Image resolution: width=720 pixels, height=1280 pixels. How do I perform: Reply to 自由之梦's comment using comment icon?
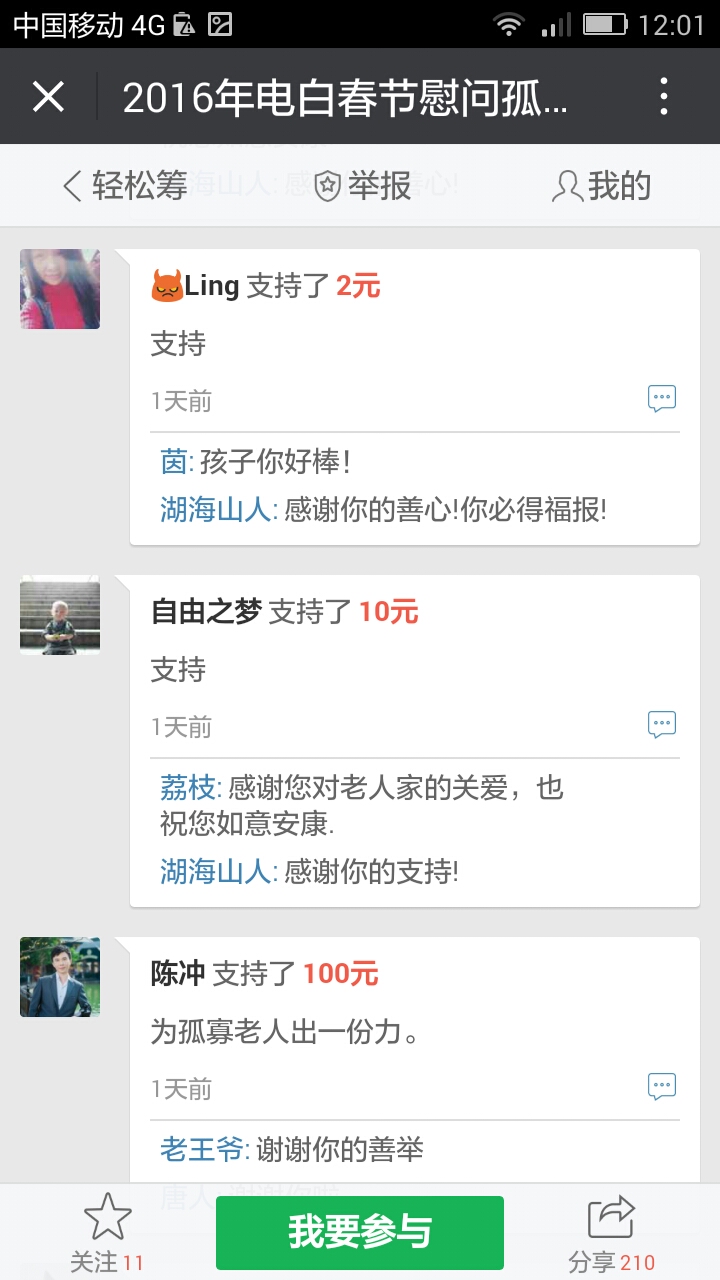(662, 725)
